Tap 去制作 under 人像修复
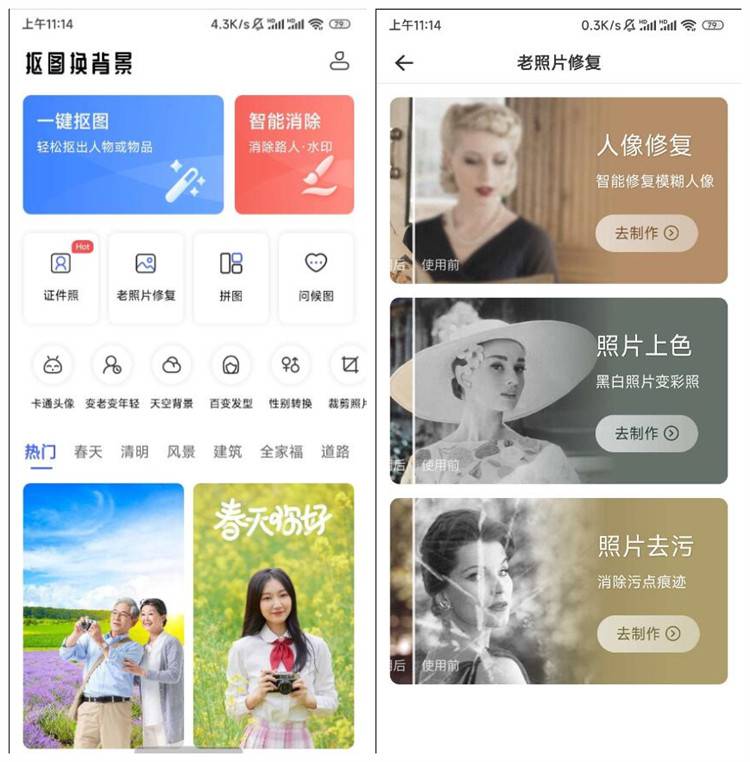Screen dimensions: 750x762 tap(646, 233)
